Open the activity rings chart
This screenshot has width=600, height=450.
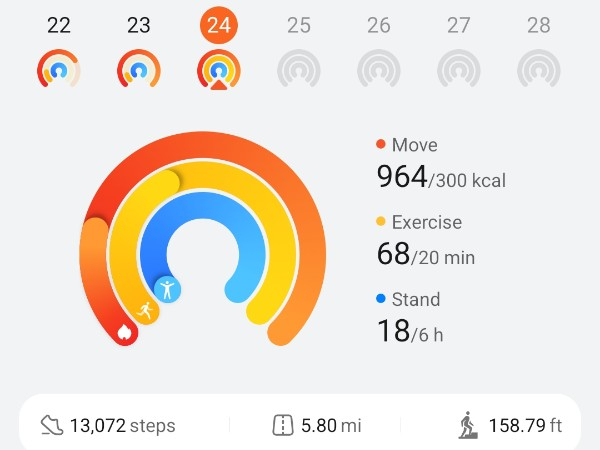click(202, 240)
